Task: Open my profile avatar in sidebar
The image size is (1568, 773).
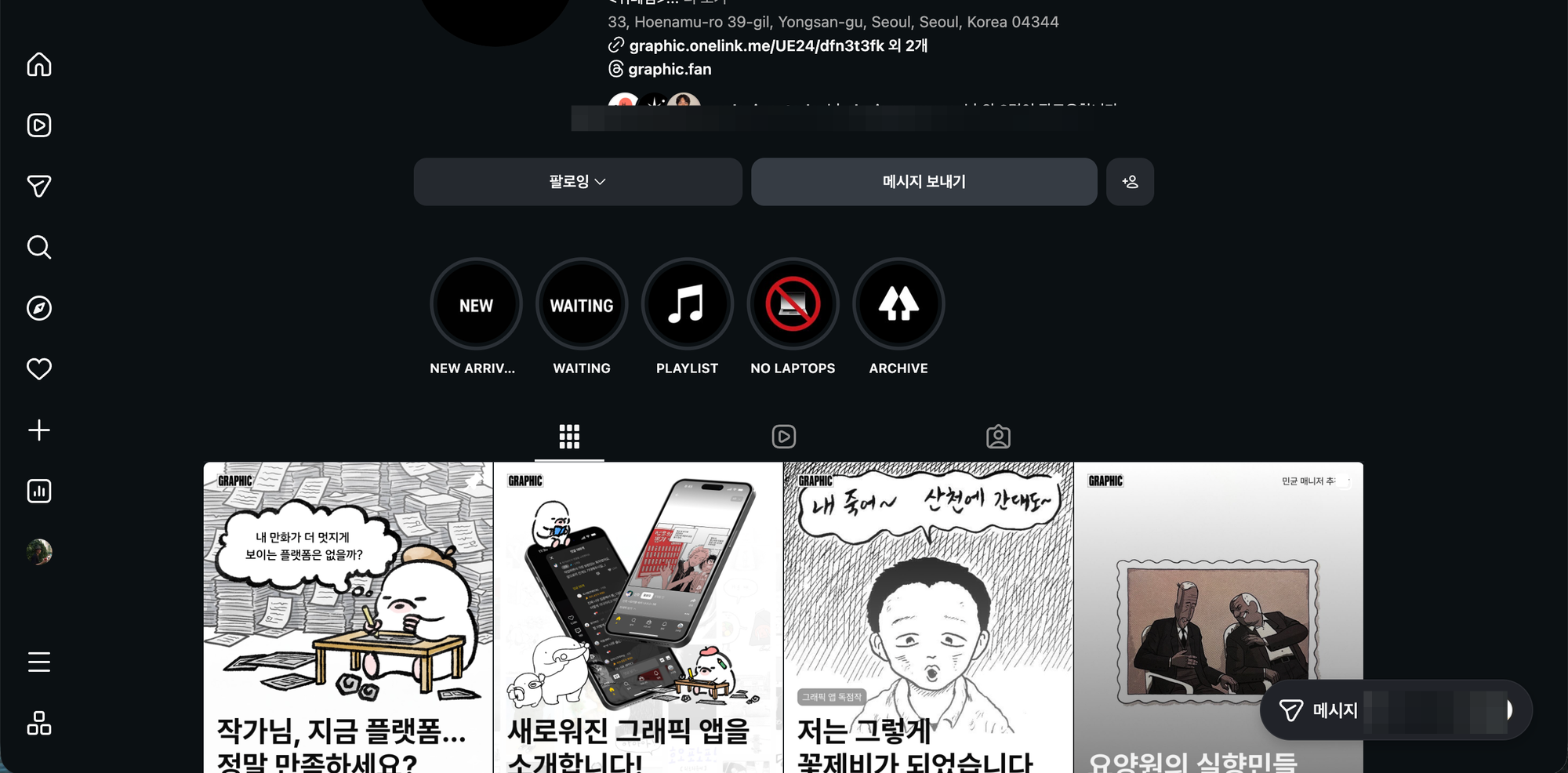Action: click(x=39, y=552)
